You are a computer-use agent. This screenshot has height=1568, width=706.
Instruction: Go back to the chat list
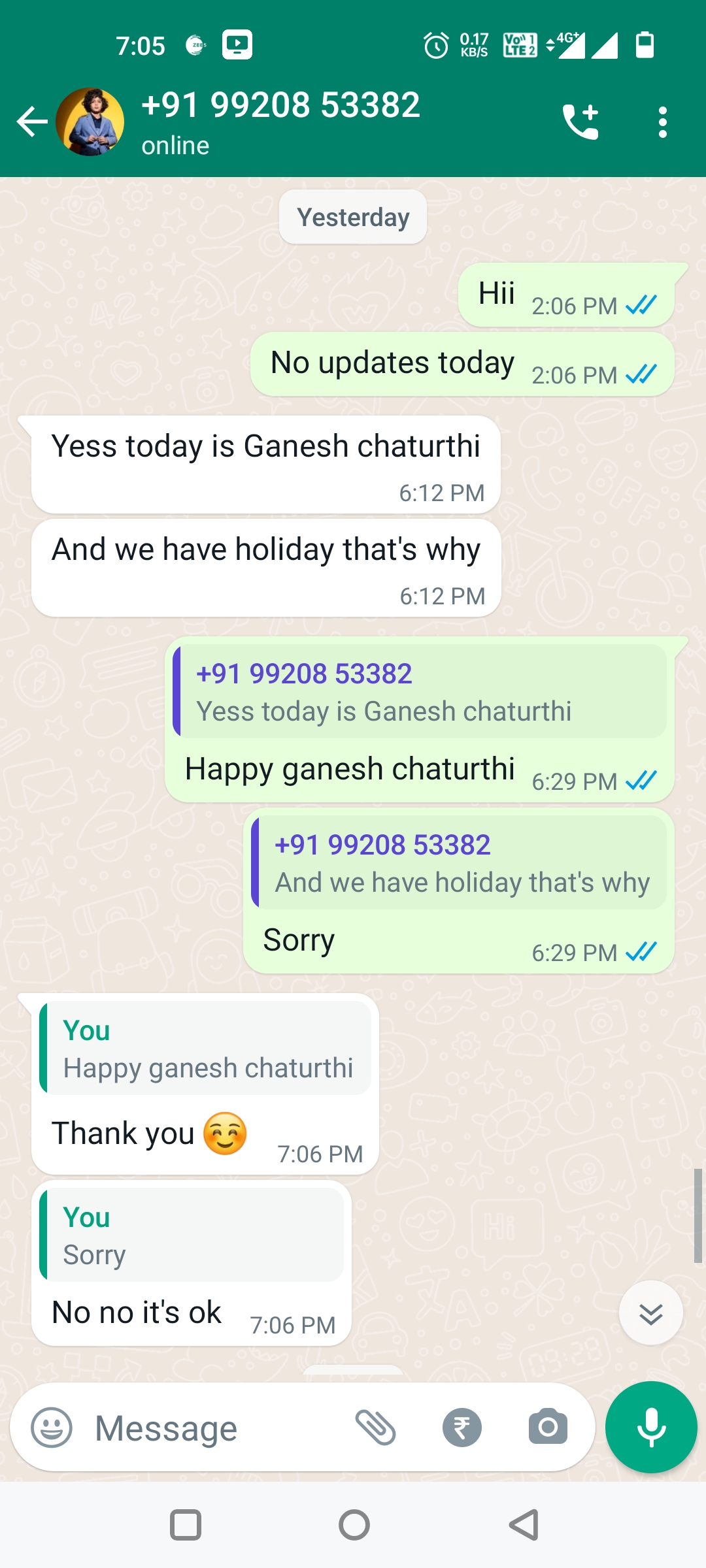click(x=31, y=122)
